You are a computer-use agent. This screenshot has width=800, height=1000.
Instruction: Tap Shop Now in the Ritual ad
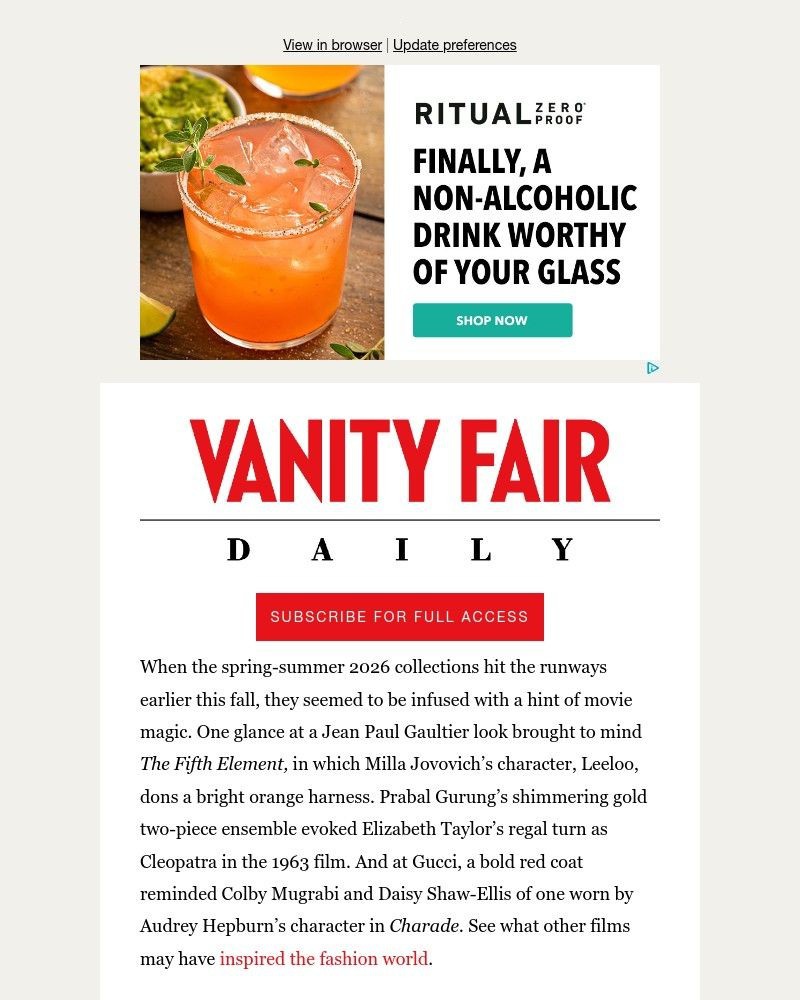(x=492, y=320)
